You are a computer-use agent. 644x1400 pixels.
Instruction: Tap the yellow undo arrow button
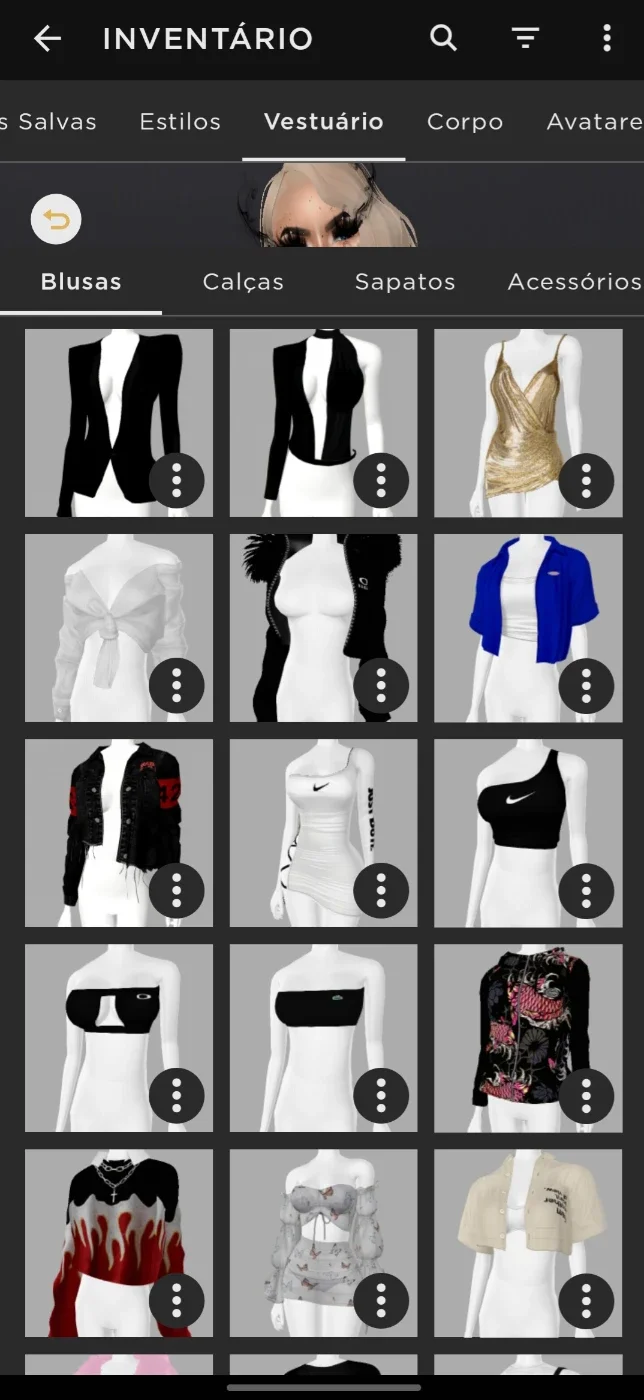[56, 220]
